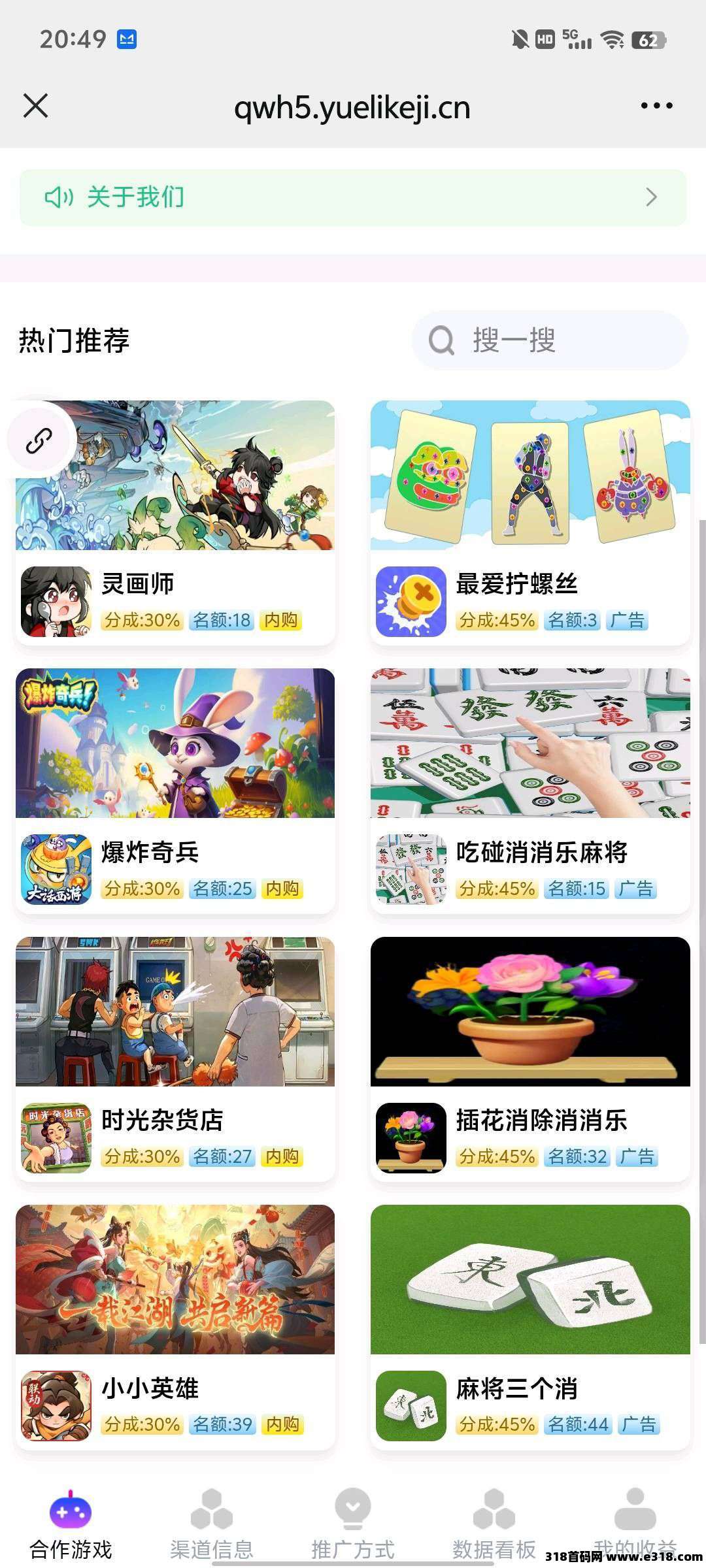Tap the floating link icon

click(39, 440)
